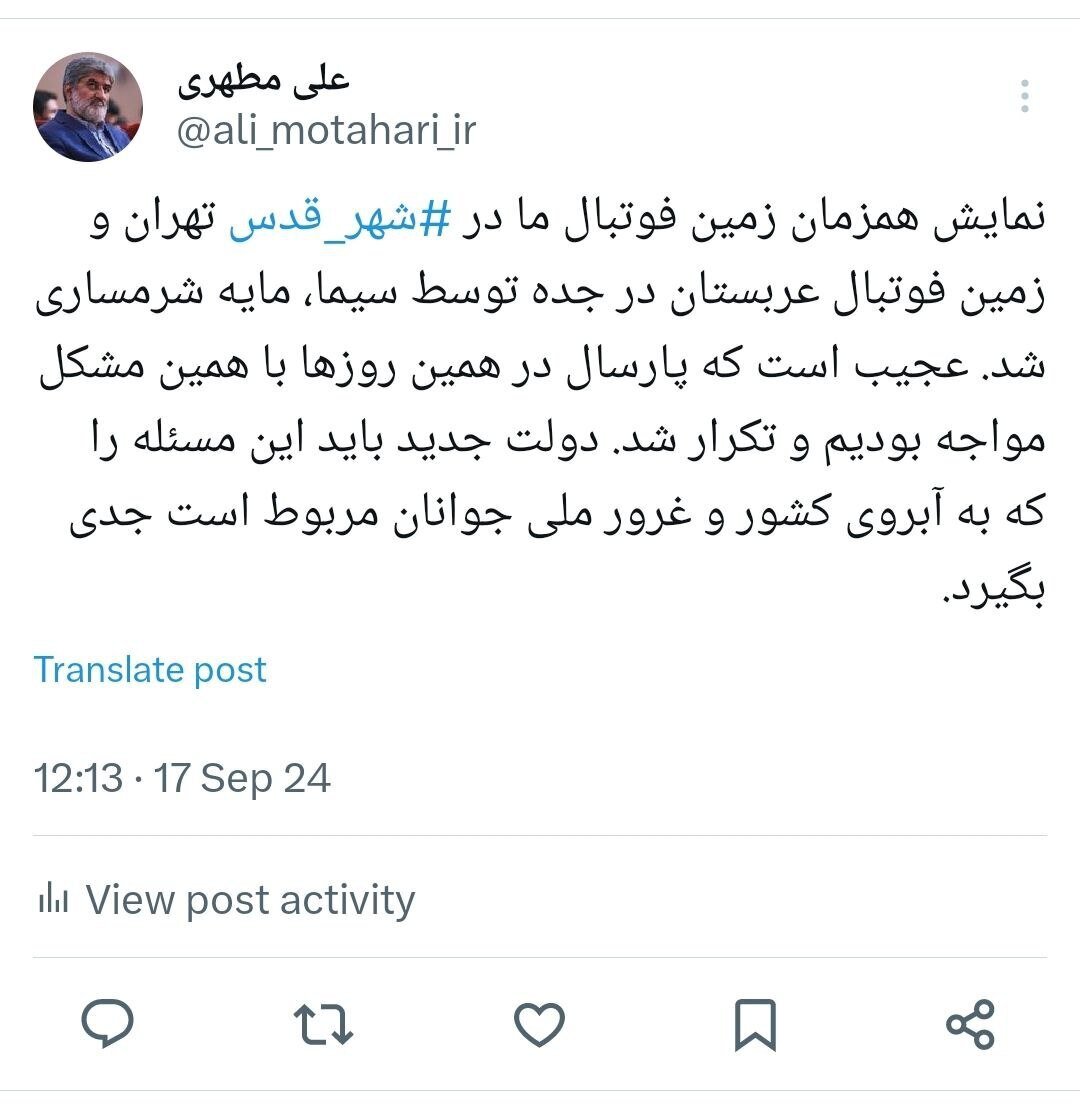Screen dimensions: 1080x1114
Task: Open the @ali_motahari_ir profile handle
Action: click(x=326, y=130)
